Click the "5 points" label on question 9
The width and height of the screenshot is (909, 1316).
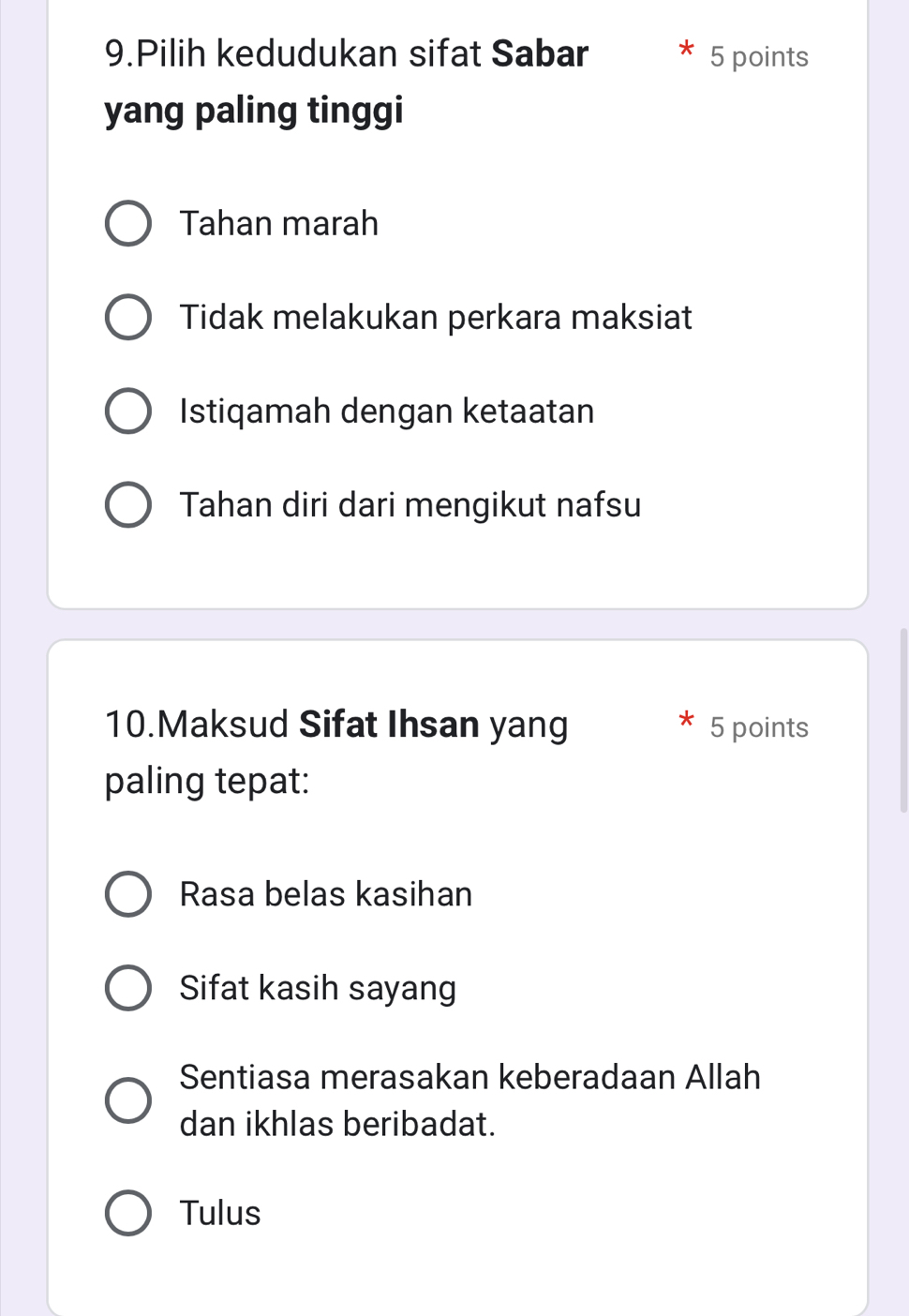pos(757,56)
